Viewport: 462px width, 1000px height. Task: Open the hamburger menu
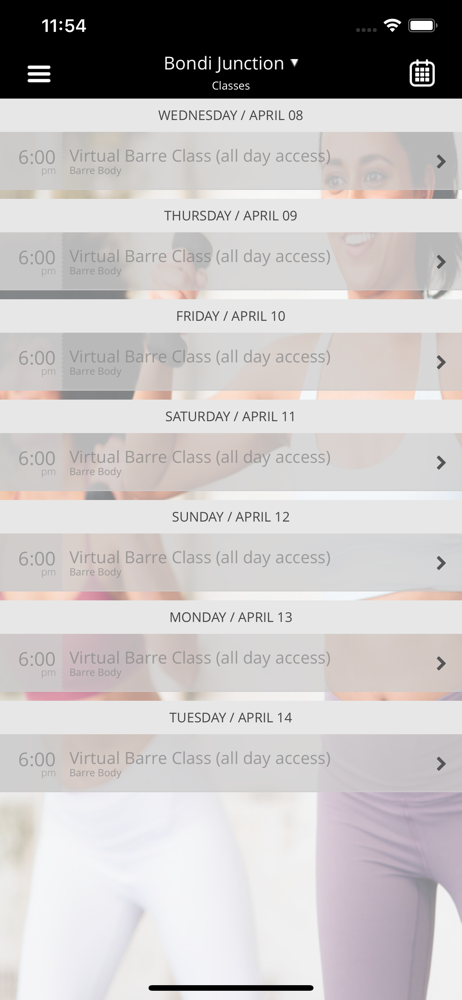[39, 74]
